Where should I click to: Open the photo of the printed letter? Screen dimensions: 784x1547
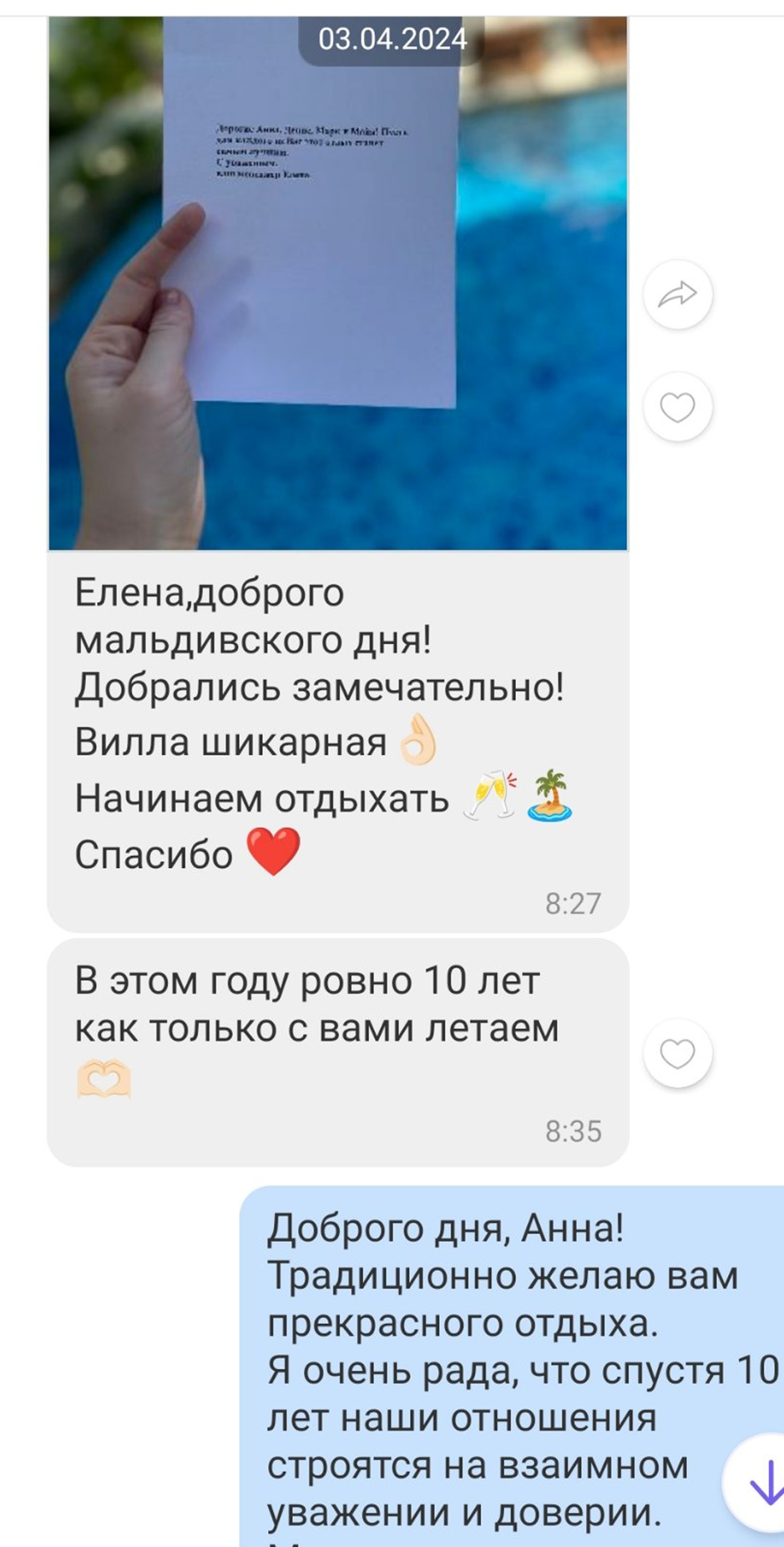click(338, 283)
